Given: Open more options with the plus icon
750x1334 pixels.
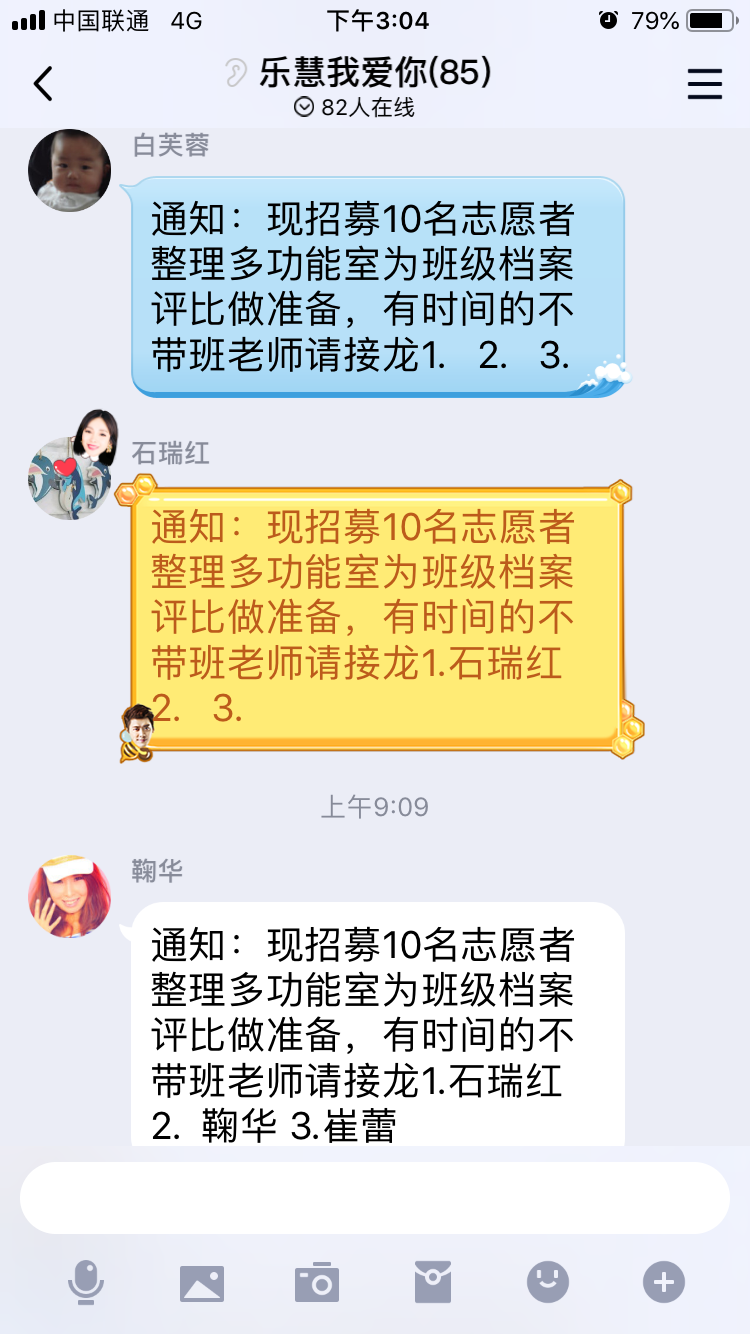Looking at the screenshot, I should [x=664, y=1281].
